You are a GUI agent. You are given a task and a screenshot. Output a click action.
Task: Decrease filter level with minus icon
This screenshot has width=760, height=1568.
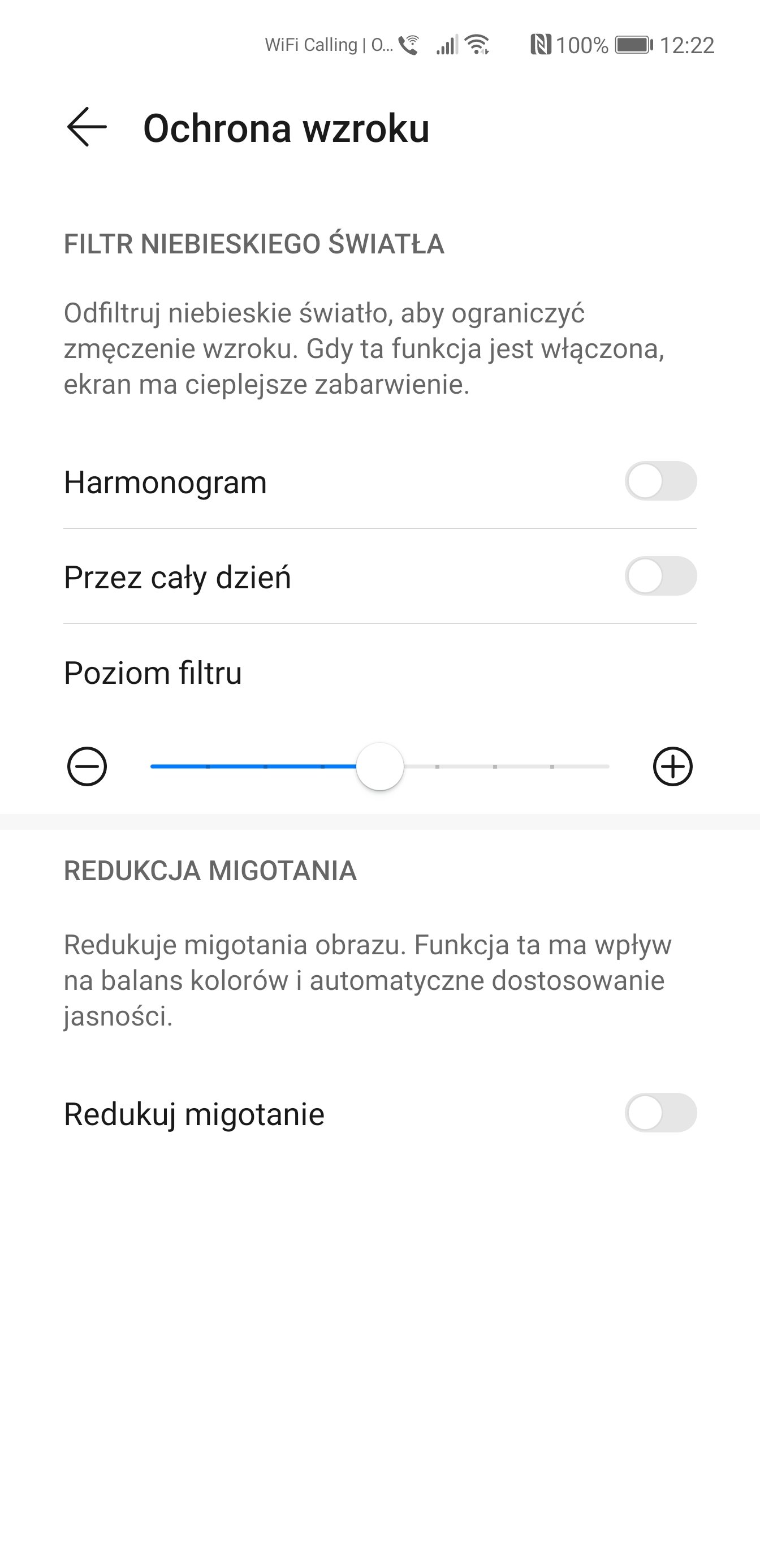coord(87,766)
